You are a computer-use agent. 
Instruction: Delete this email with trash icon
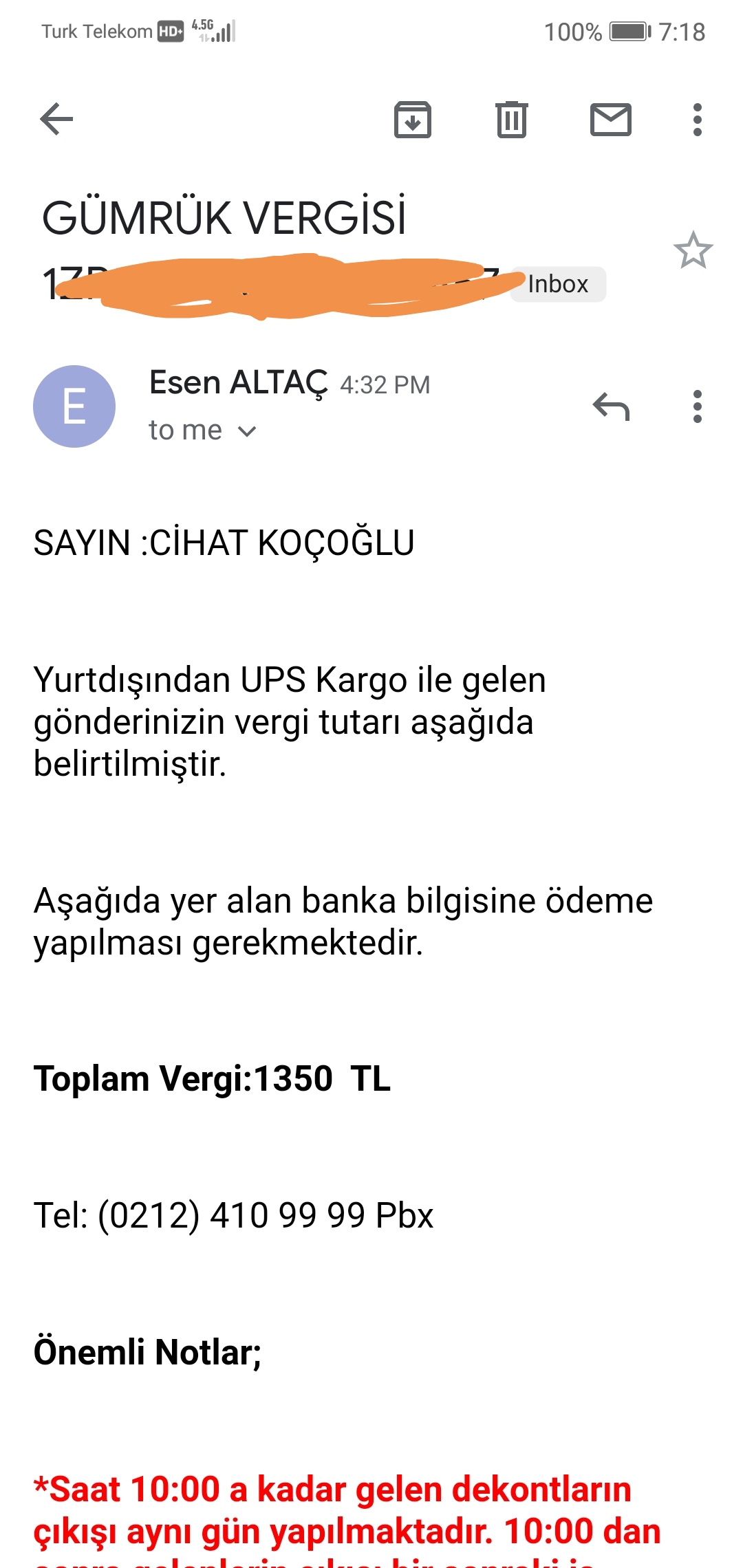(x=512, y=120)
